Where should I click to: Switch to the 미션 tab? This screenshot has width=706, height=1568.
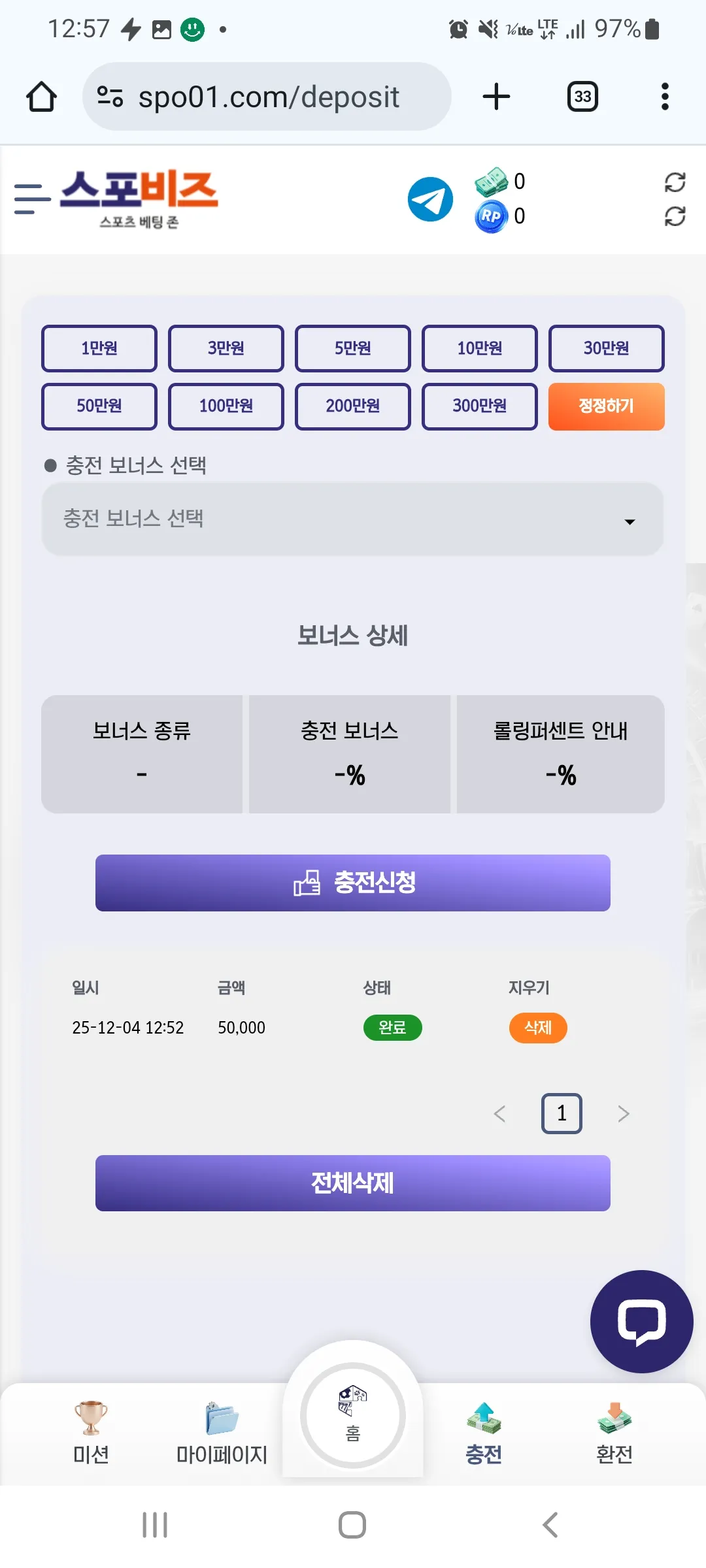(91, 1433)
